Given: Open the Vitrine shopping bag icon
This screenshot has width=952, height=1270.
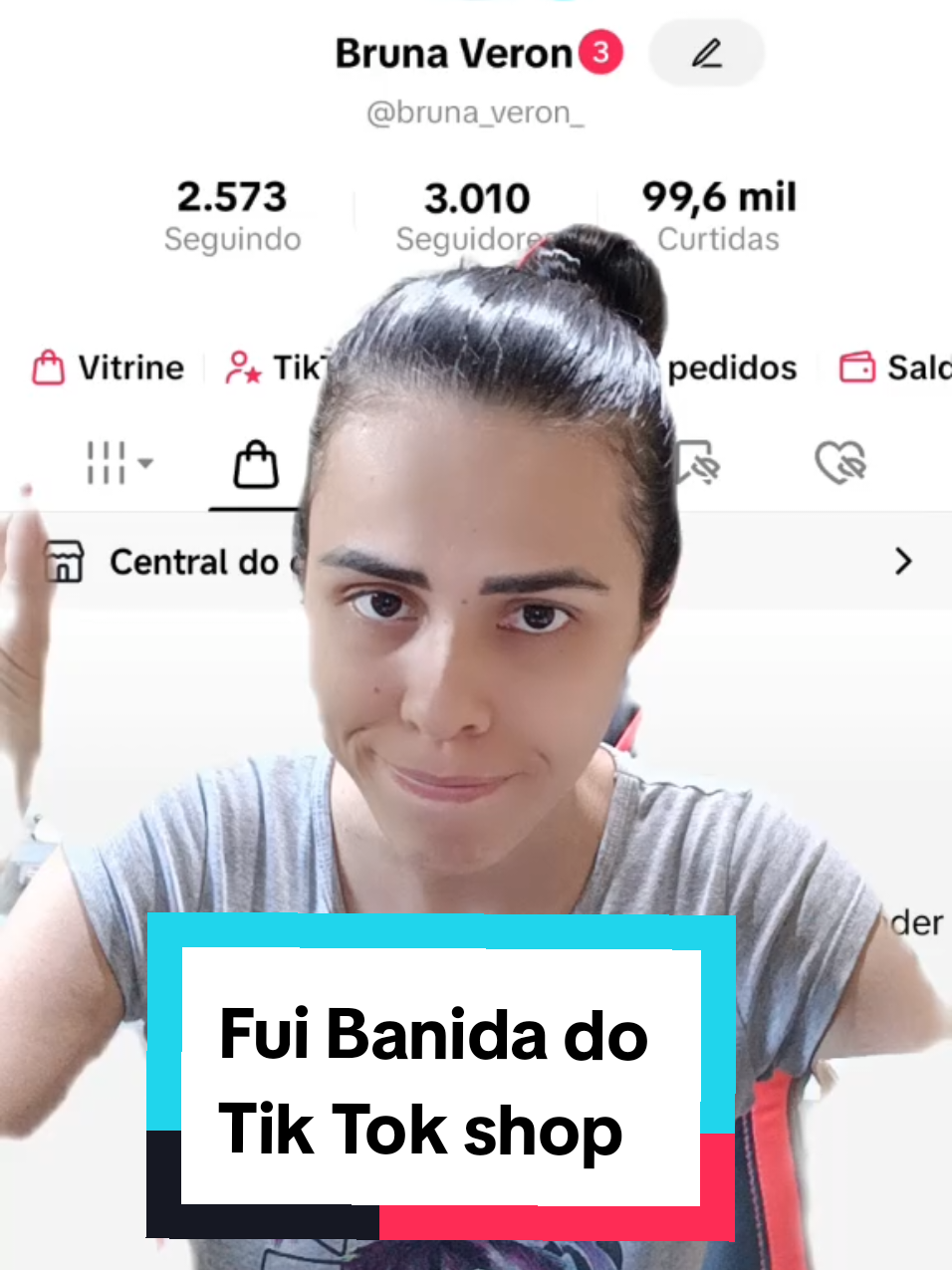Looking at the screenshot, I should click(46, 368).
